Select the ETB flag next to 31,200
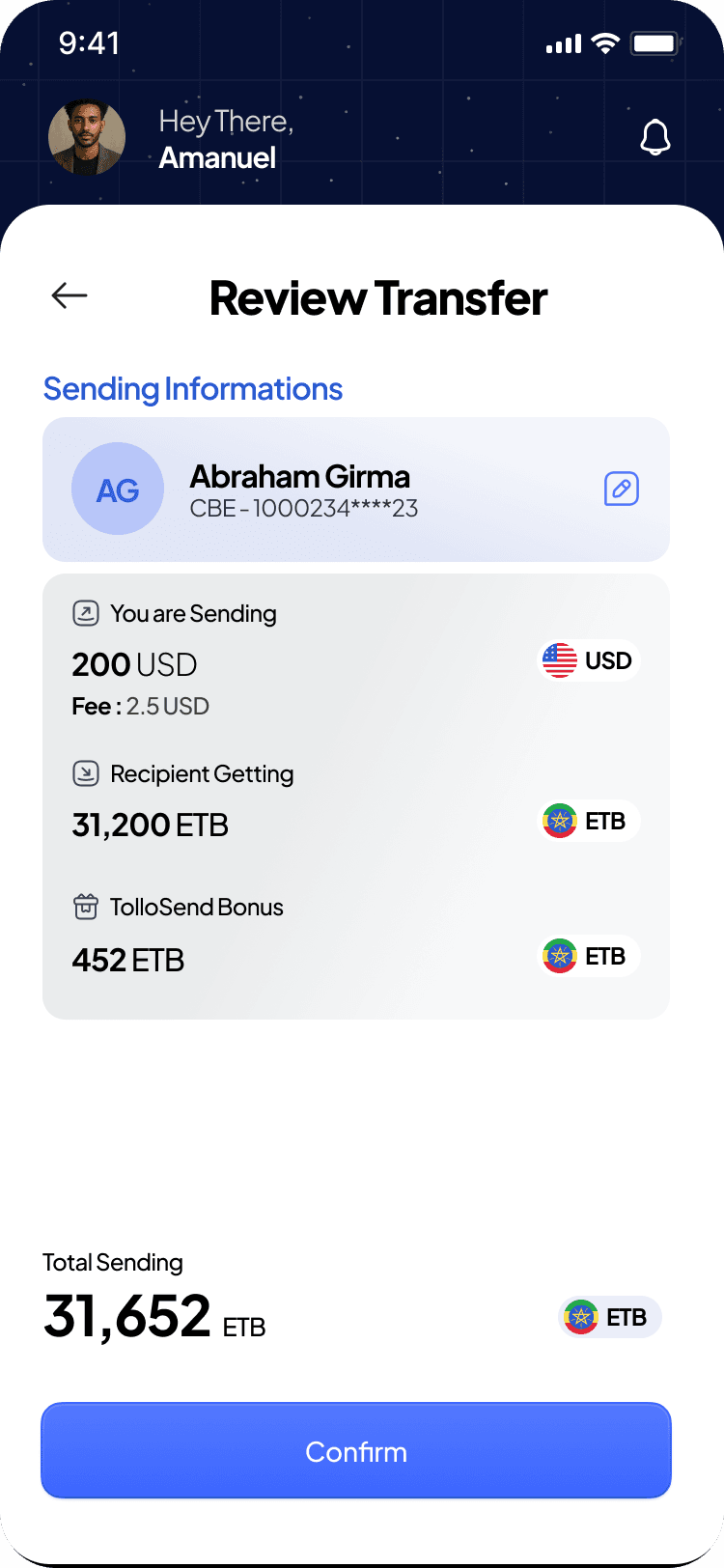The height and width of the screenshot is (1568, 724). 587,821
